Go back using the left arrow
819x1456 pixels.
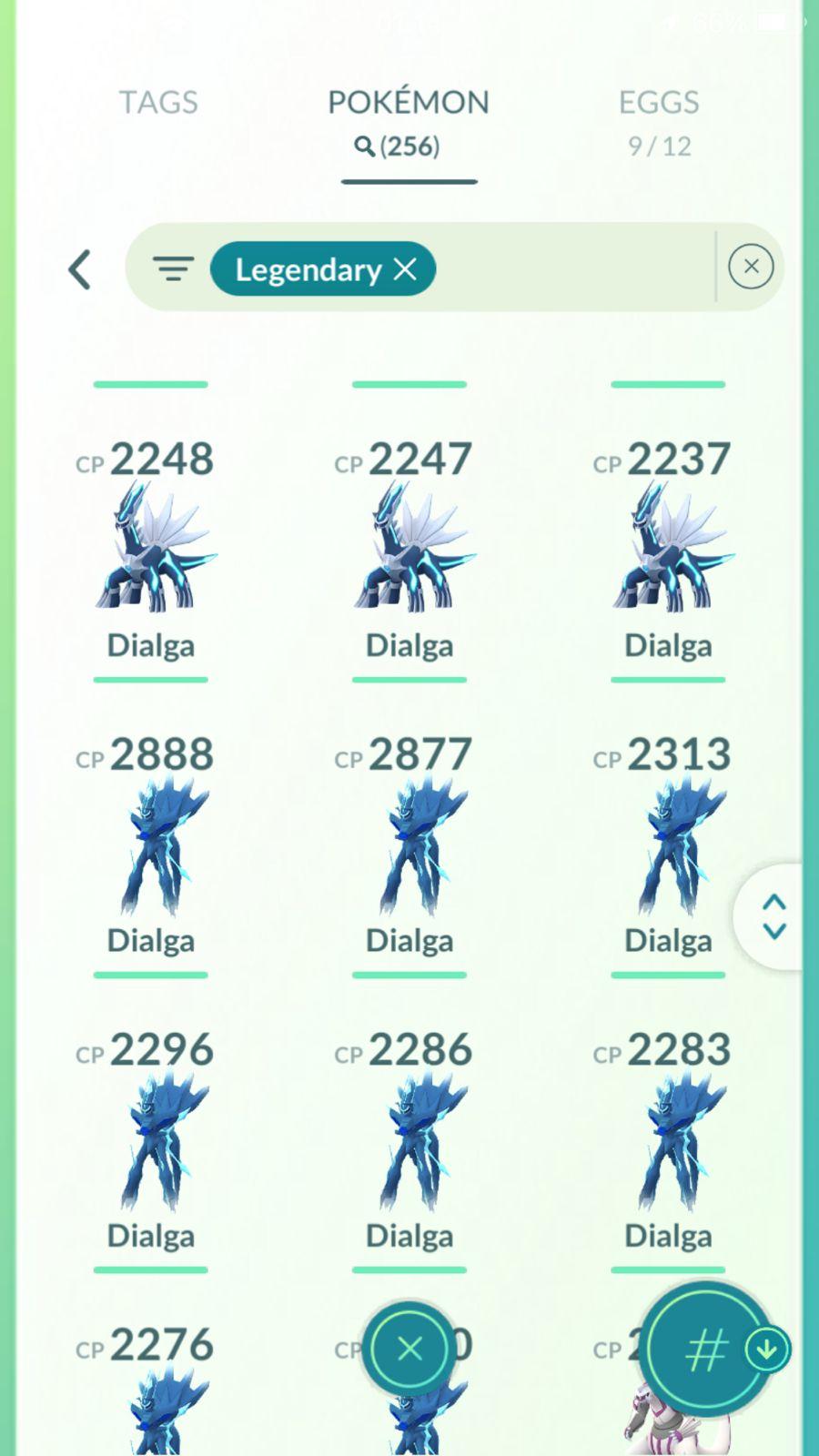80,269
